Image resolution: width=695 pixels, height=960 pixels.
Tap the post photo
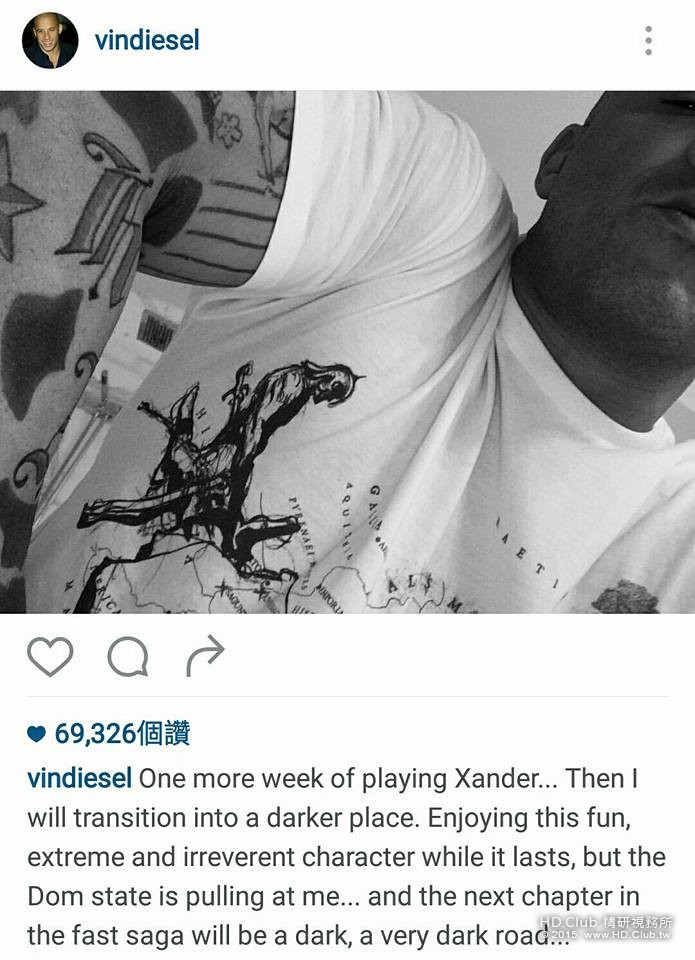[x=347, y=352]
